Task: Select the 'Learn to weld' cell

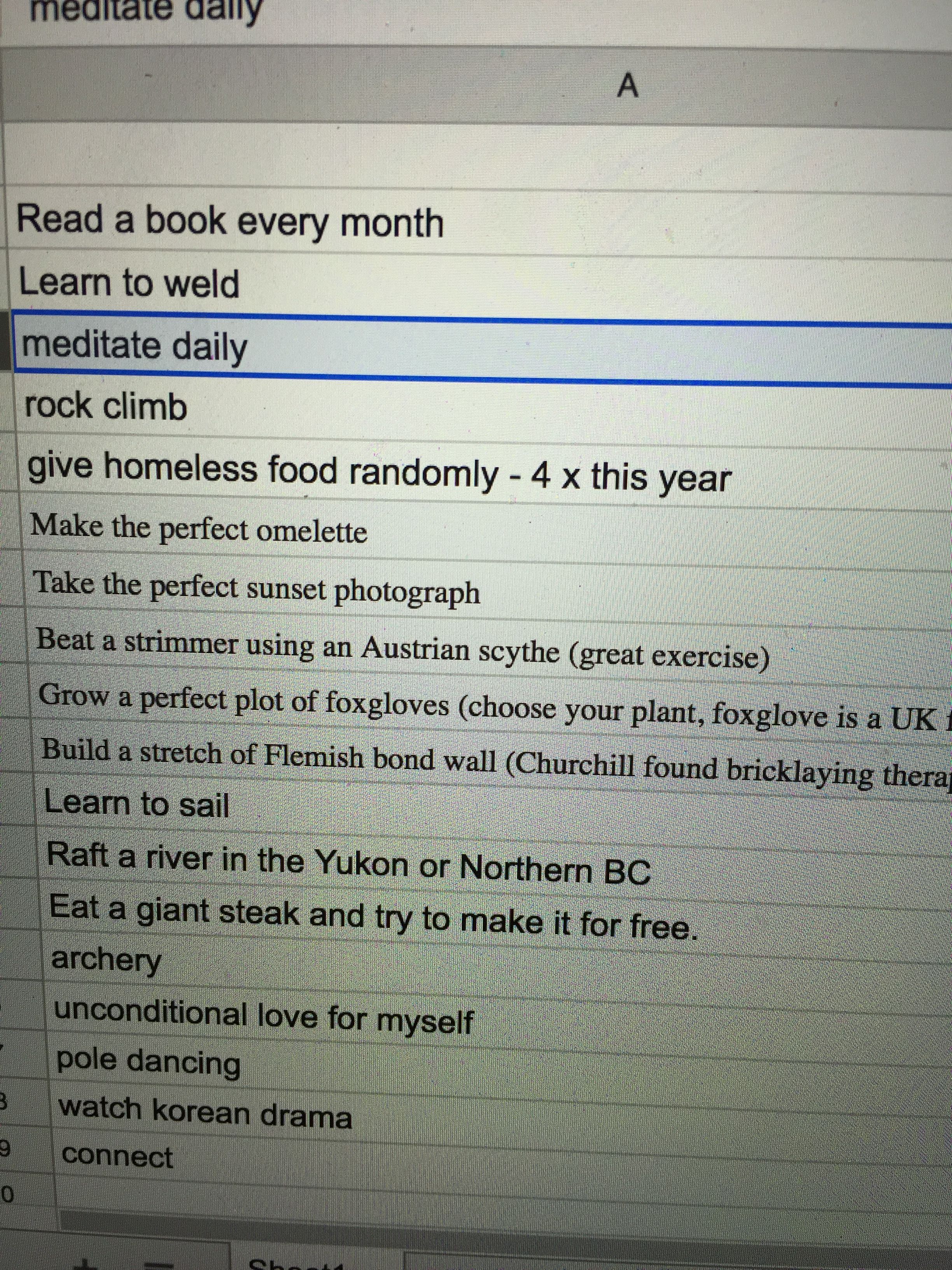Action: (x=129, y=284)
